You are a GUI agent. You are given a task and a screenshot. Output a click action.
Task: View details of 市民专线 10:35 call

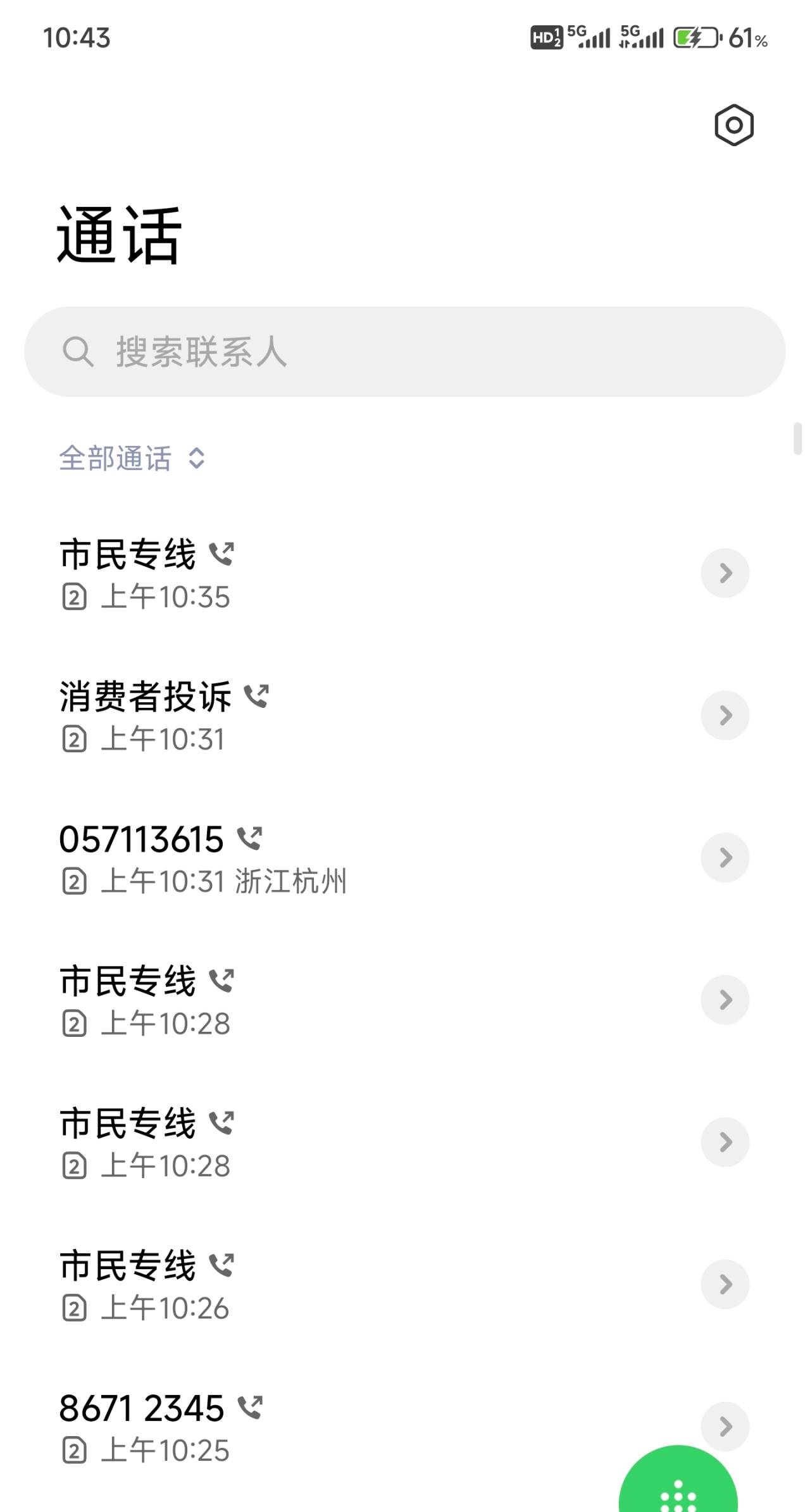[725, 573]
